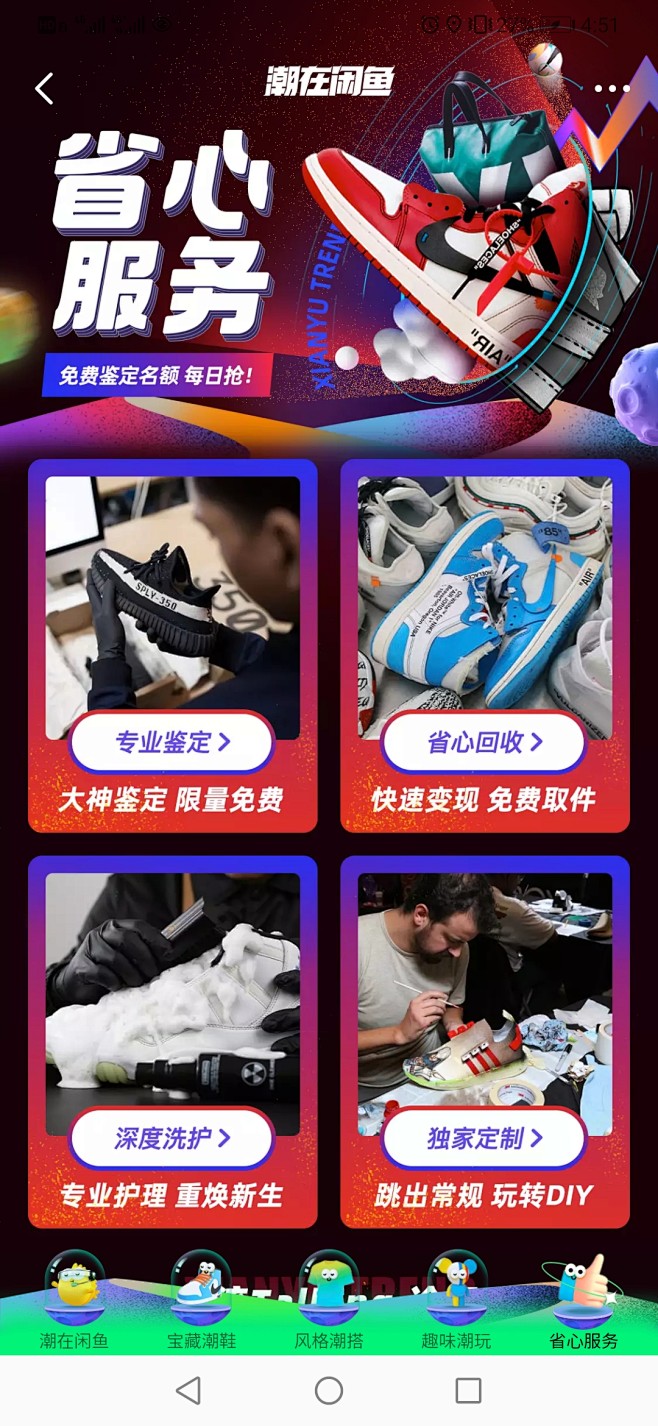Open the foam shoe-cleaning photo card
The width and height of the screenshot is (658, 1426).
pyautogui.click(x=173, y=1004)
